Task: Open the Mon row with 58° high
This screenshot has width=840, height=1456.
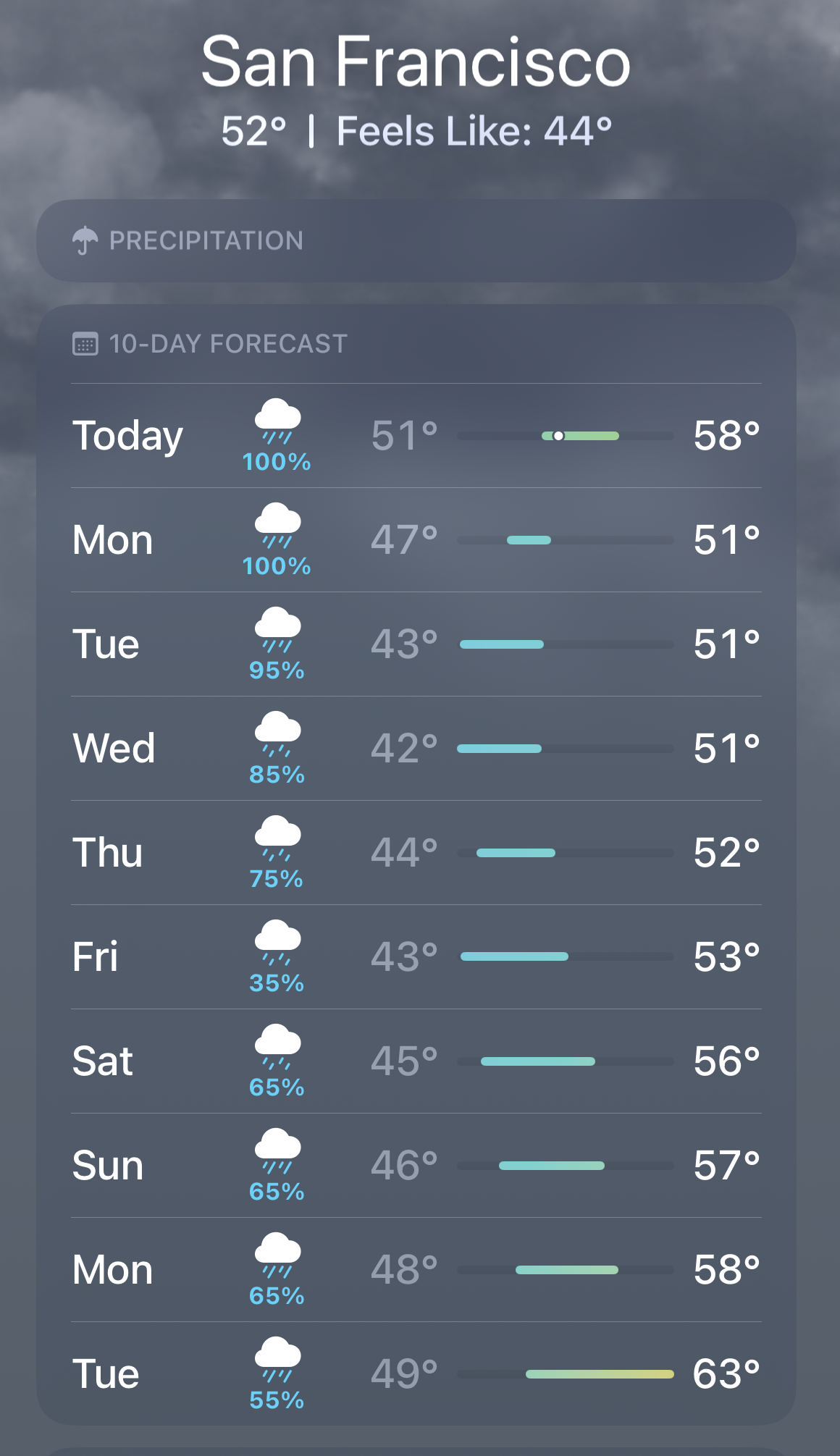Action: coord(416,1270)
